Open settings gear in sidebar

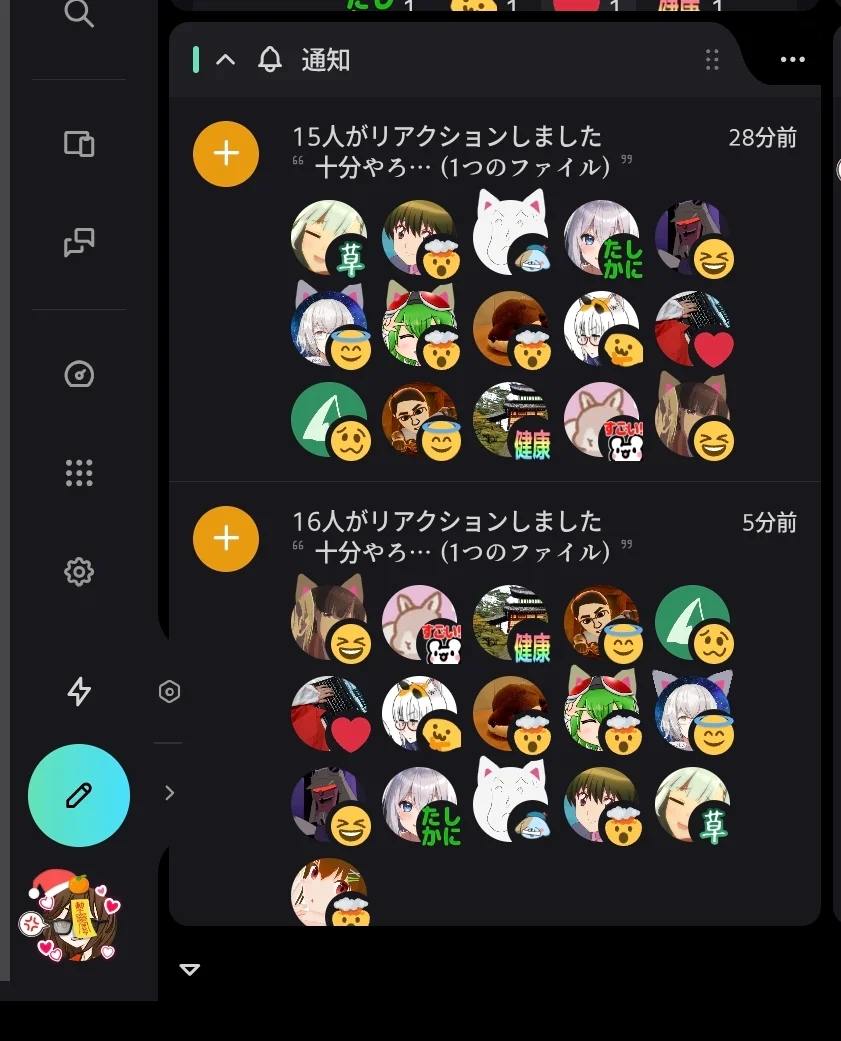pyautogui.click(x=79, y=572)
